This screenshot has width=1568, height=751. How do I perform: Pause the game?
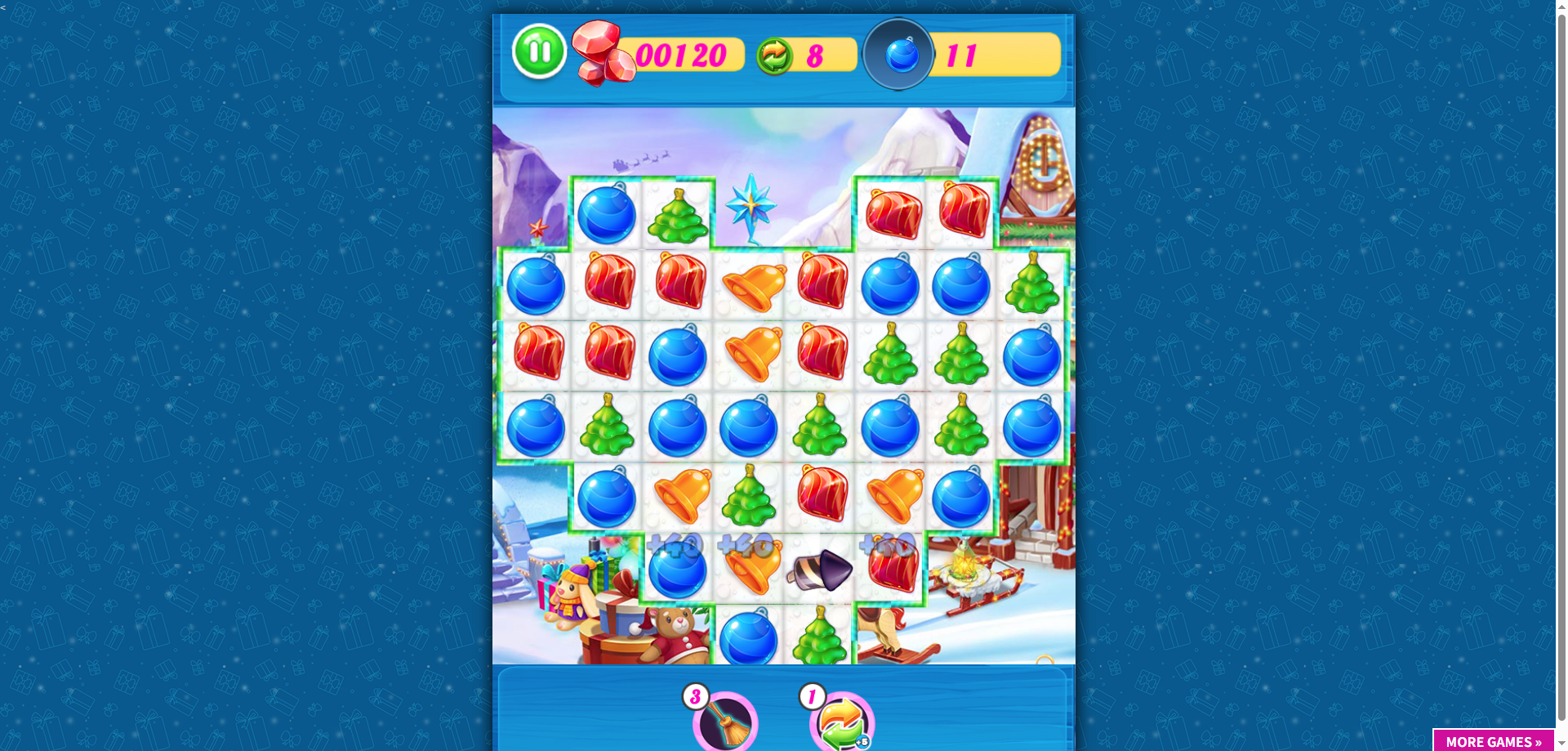pyautogui.click(x=539, y=51)
